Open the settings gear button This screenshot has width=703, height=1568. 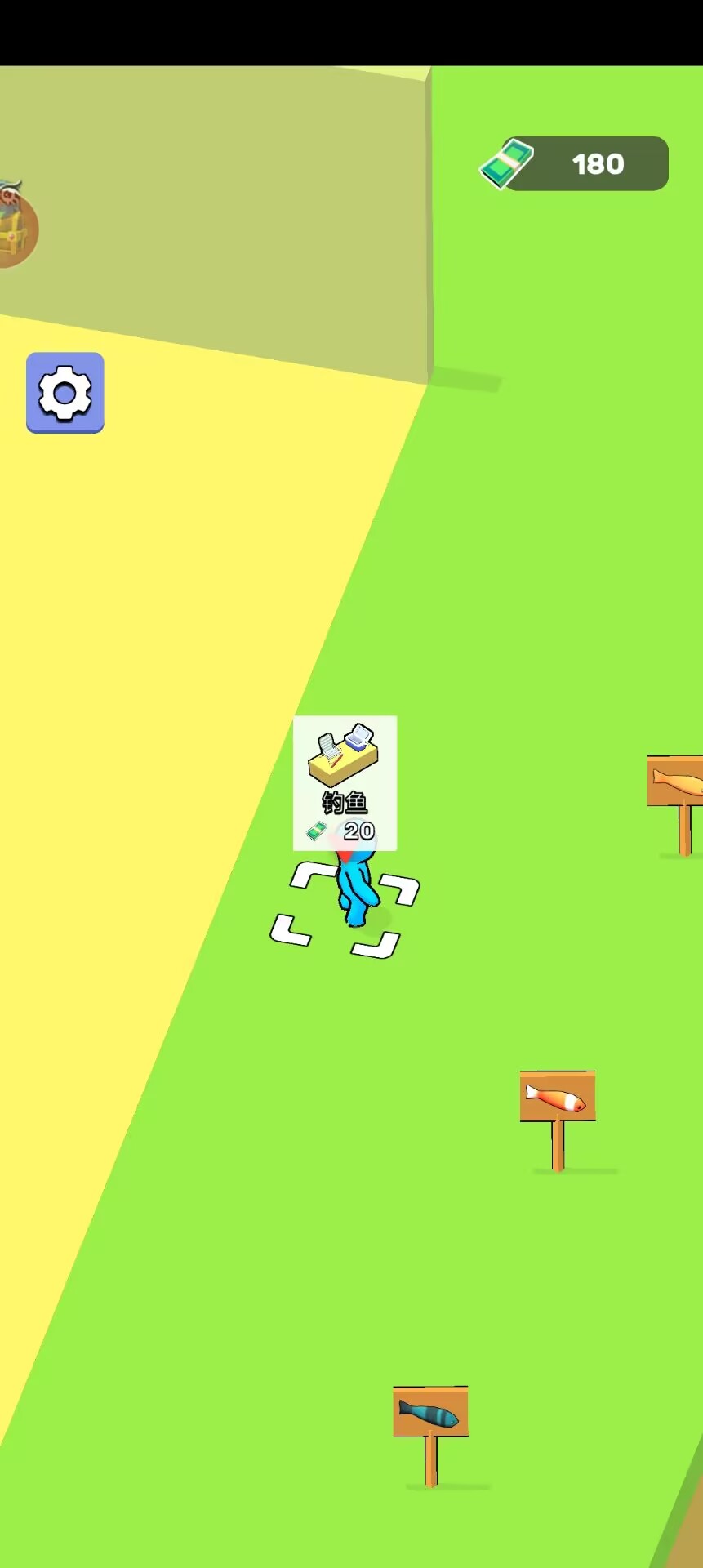(65, 393)
